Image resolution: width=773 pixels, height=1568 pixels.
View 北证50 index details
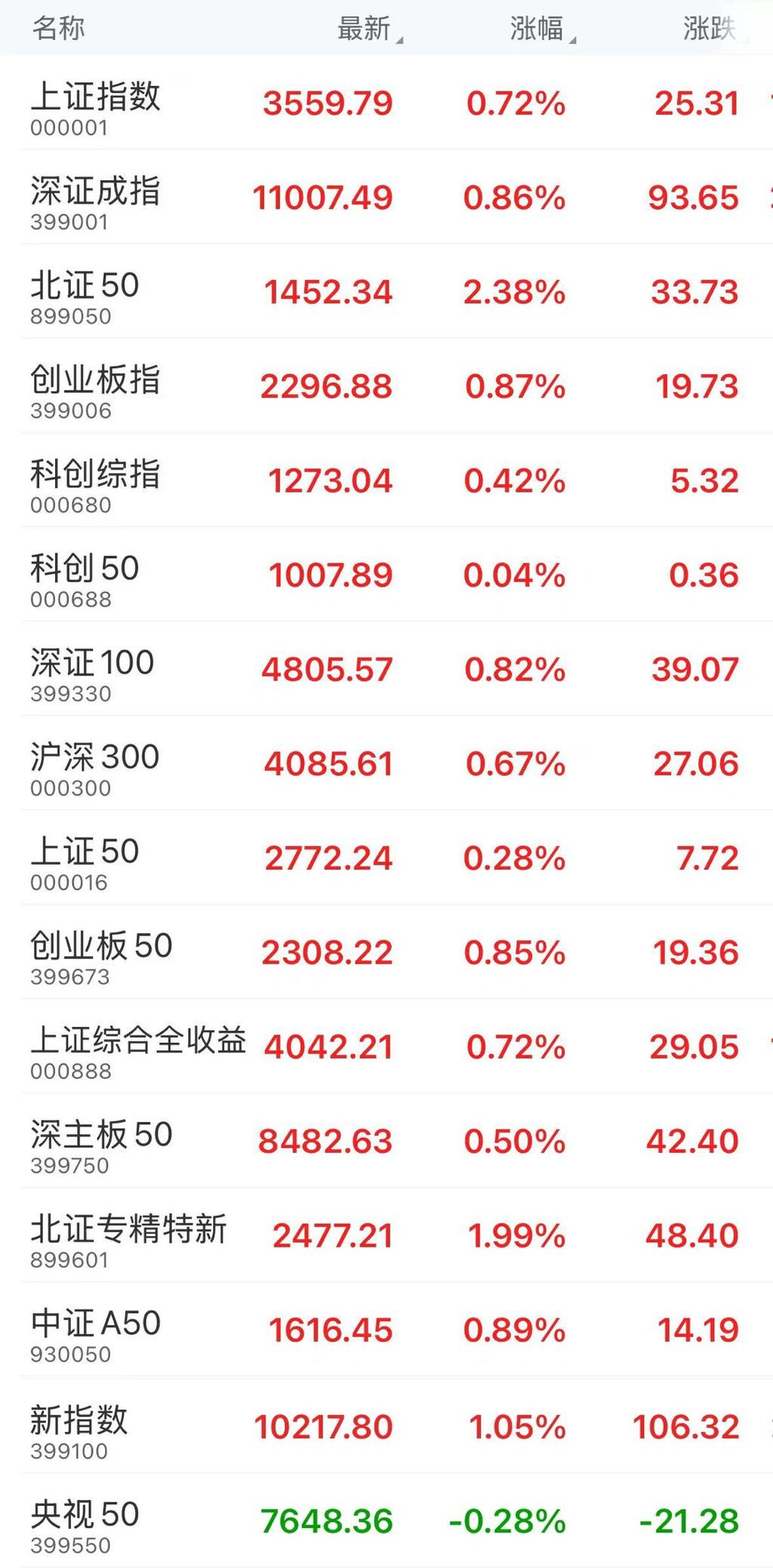[386, 291]
